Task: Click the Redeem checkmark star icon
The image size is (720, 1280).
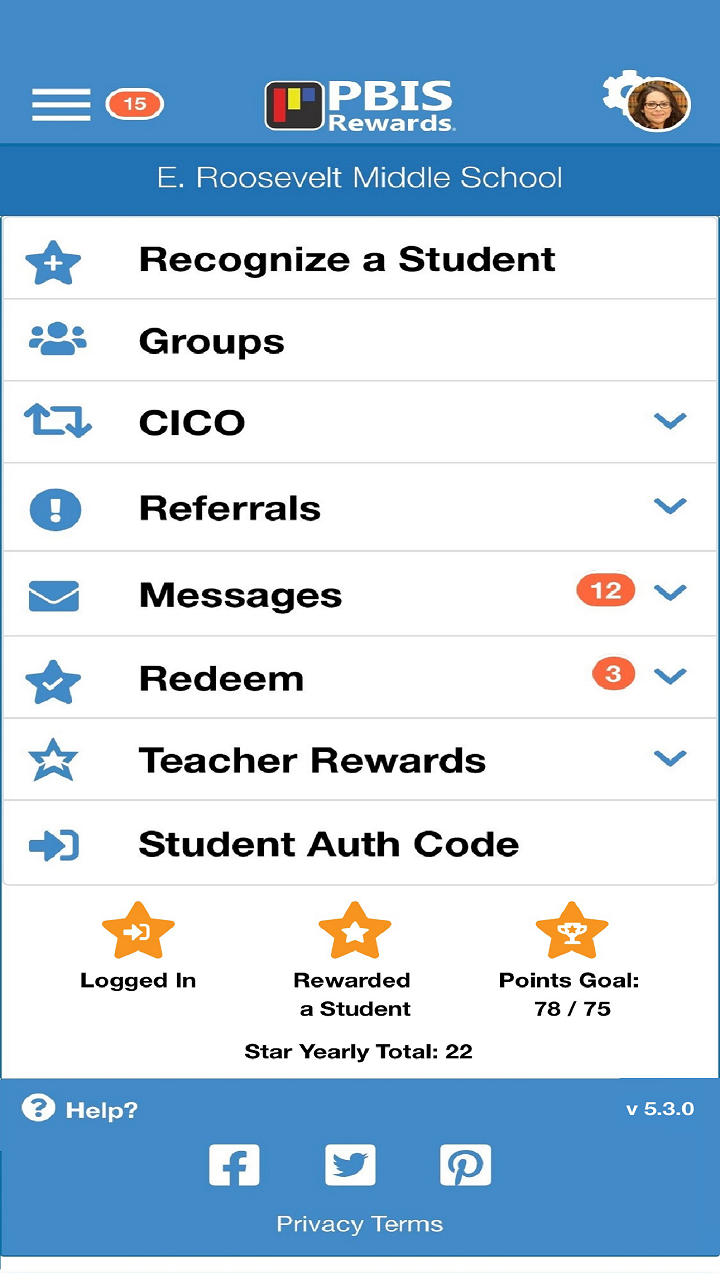Action: [53, 677]
